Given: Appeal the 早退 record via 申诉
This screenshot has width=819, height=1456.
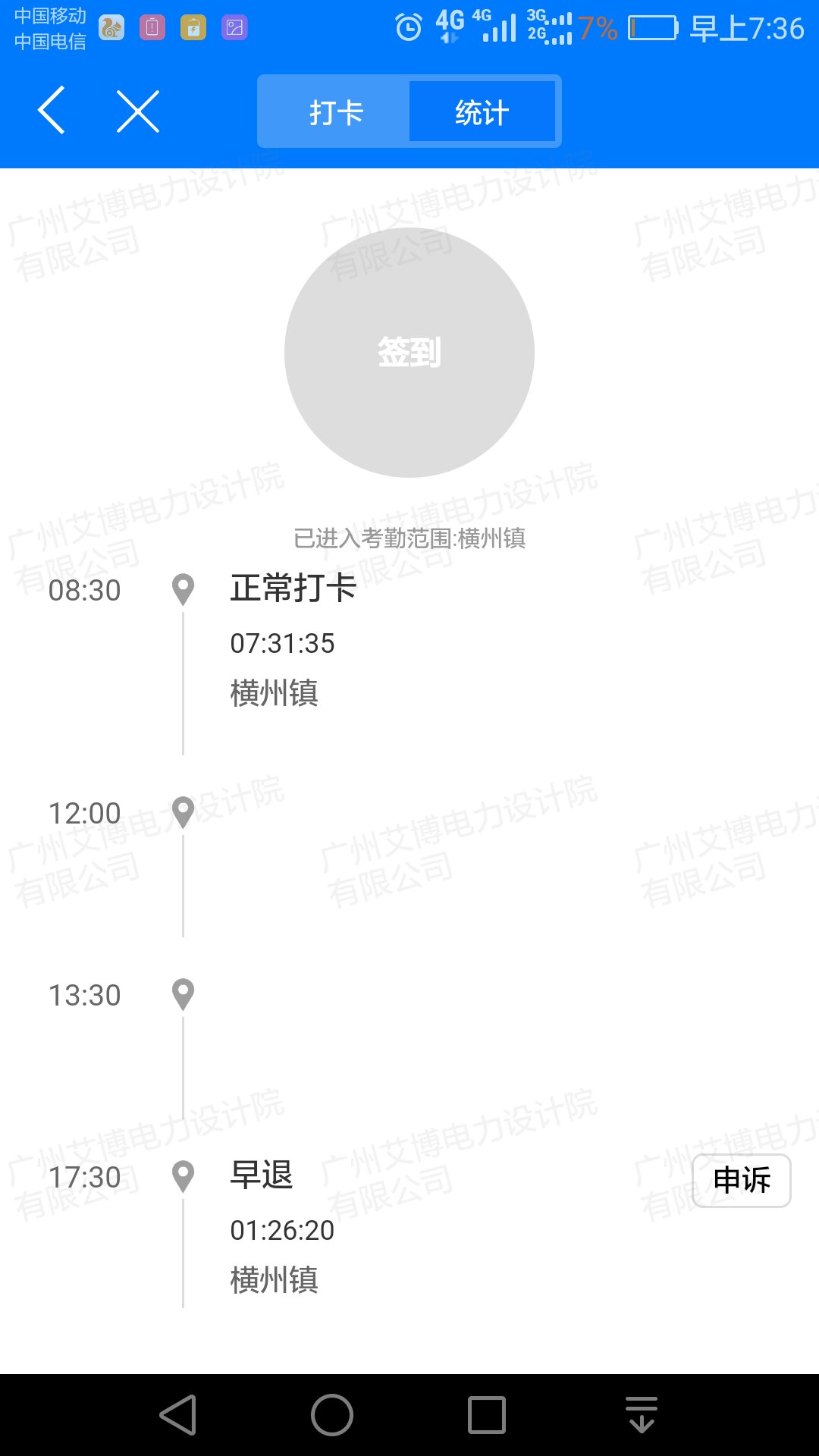Looking at the screenshot, I should click(x=741, y=1180).
